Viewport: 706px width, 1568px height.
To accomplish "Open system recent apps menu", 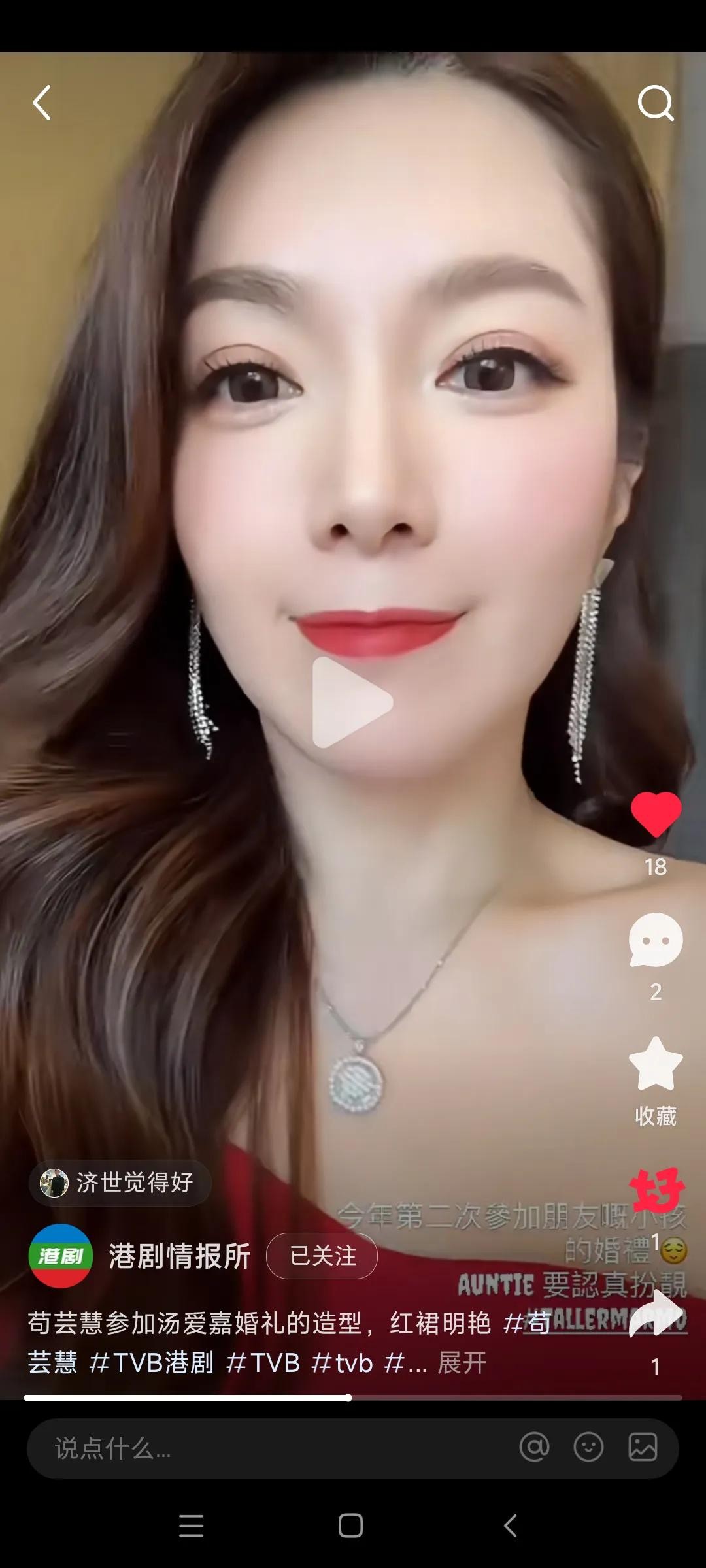I will 191,1526.
